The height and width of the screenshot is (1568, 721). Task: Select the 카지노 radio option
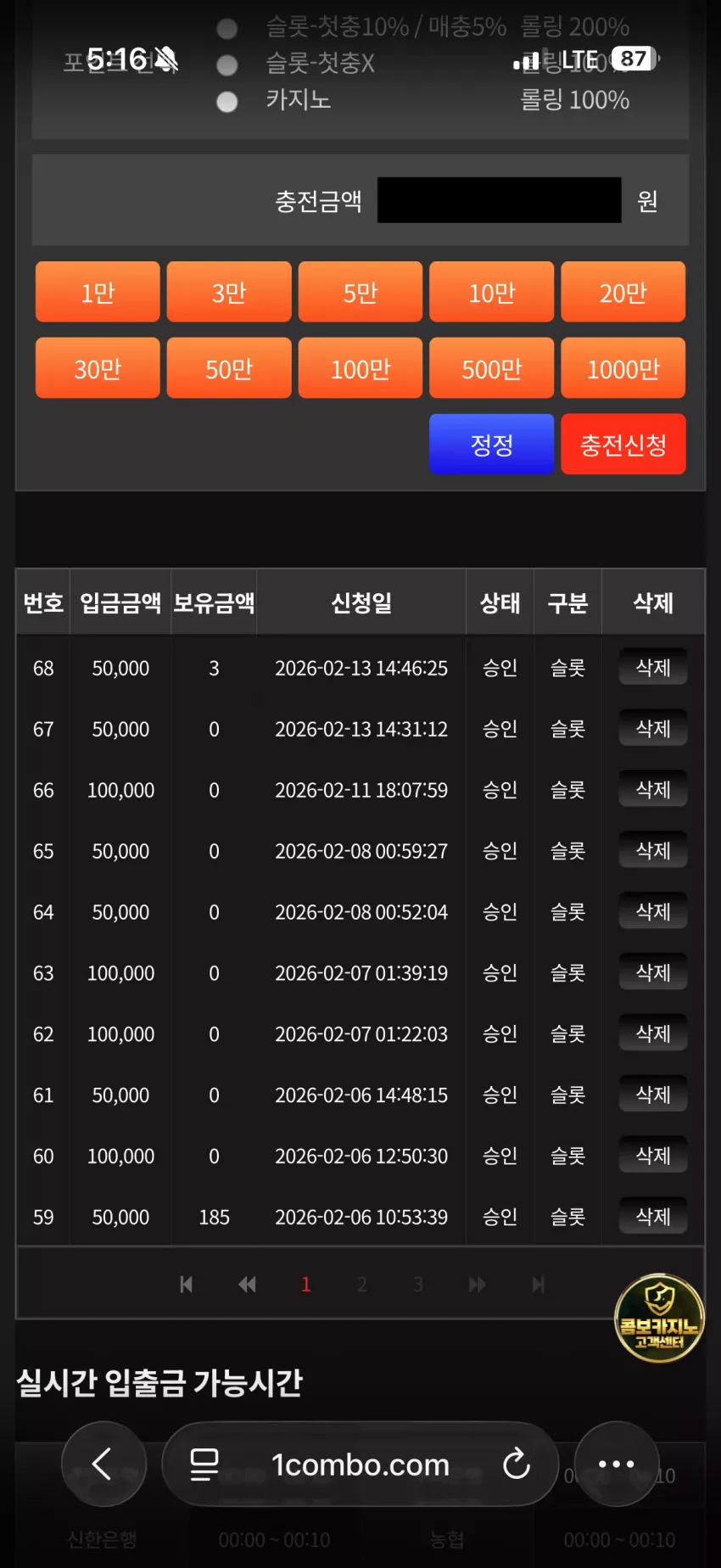point(226,102)
